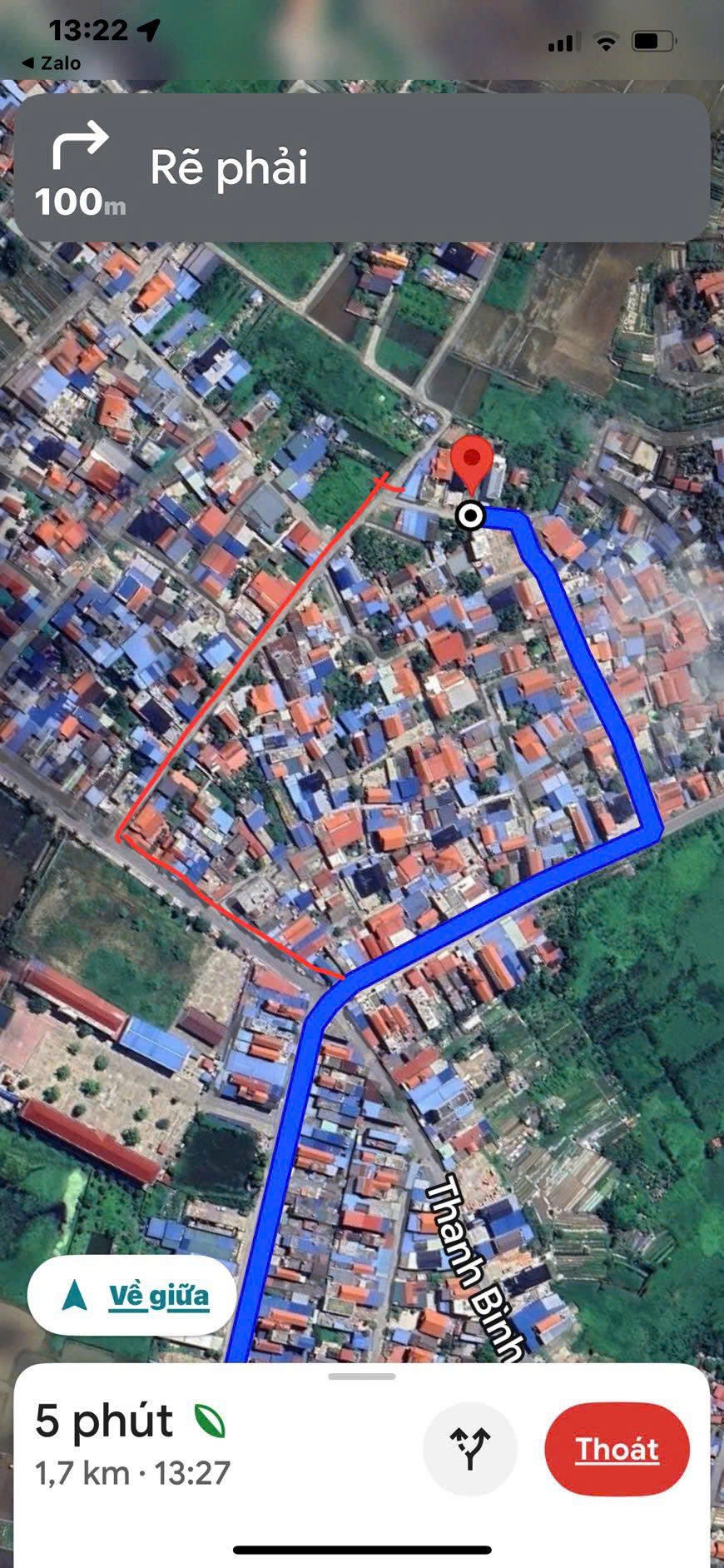Expand the trip info sheet using its handle
724x1568 pixels.
tap(362, 1376)
